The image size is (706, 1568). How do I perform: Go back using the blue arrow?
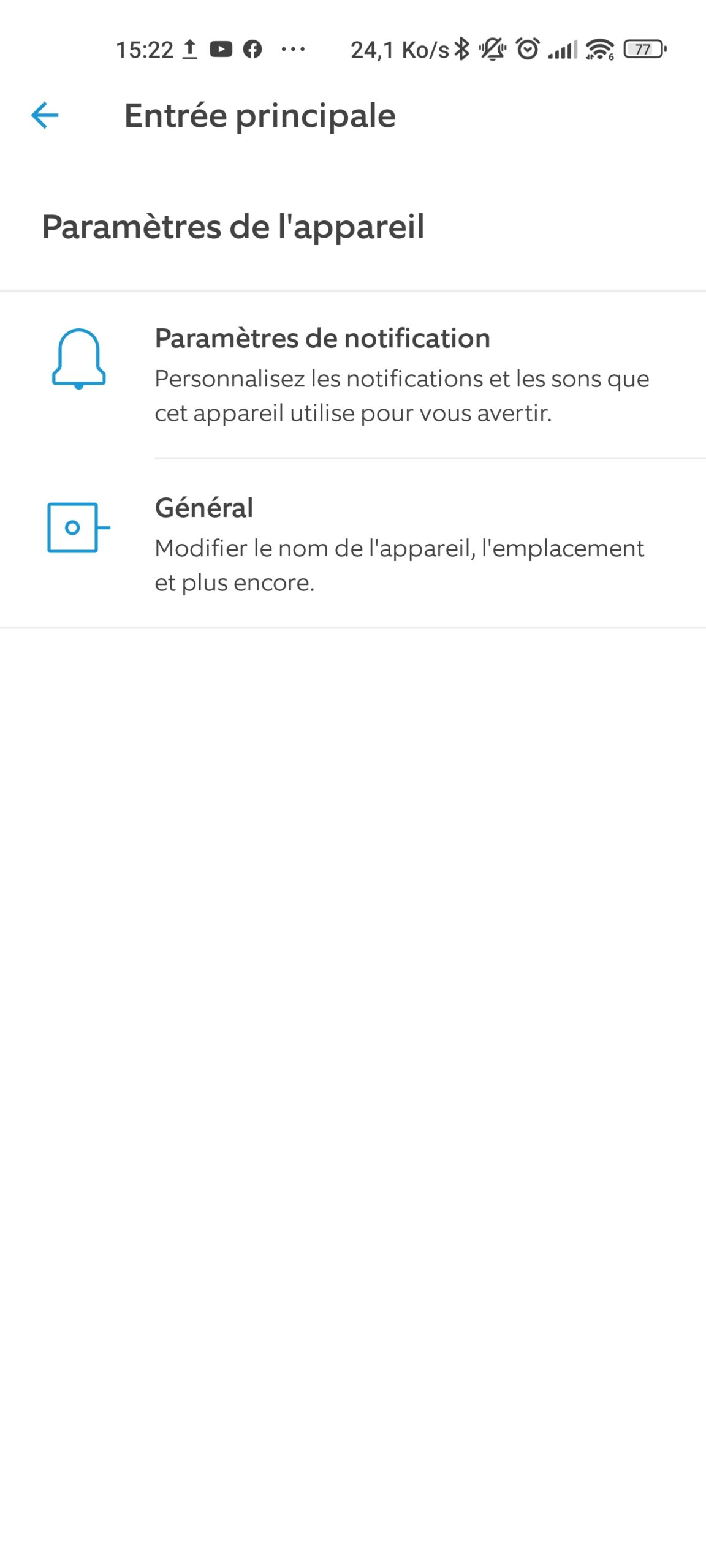click(x=45, y=115)
